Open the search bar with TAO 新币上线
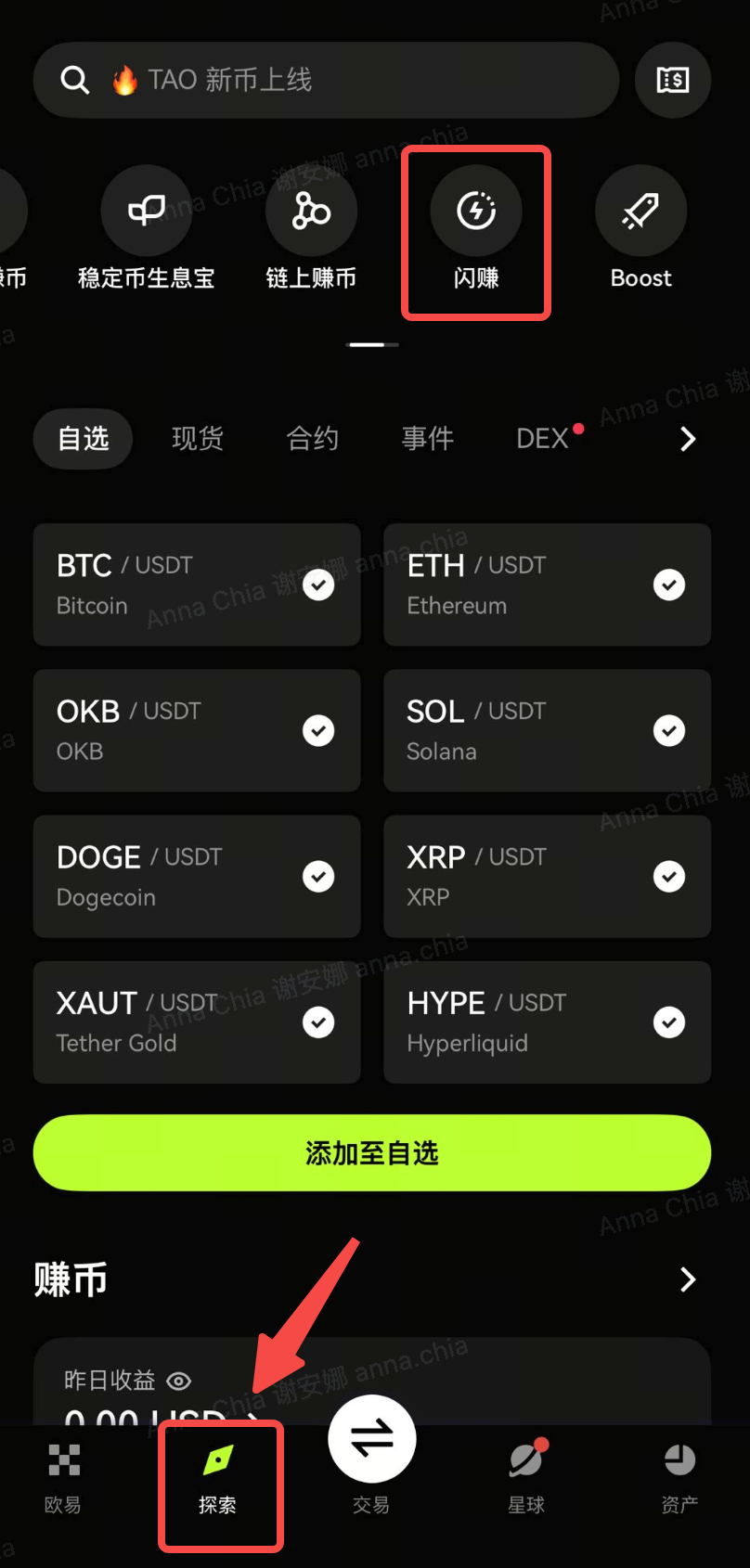 [x=326, y=80]
